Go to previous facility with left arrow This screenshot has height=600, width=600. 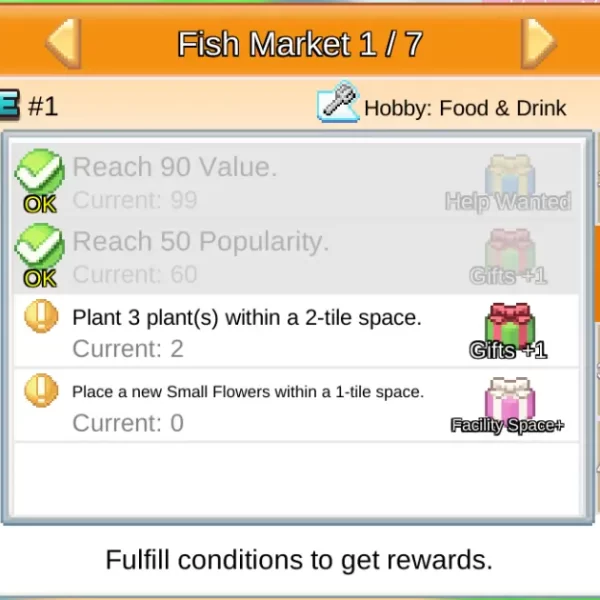[62, 43]
